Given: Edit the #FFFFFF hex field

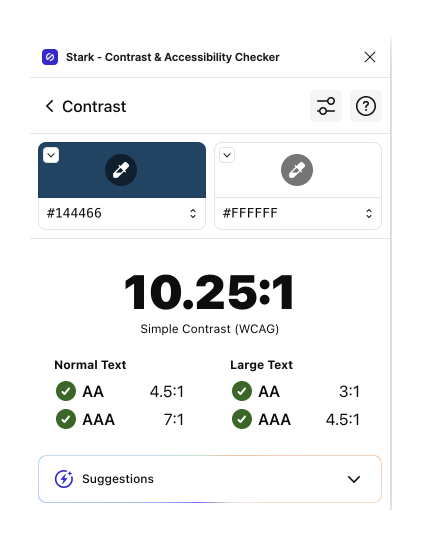Looking at the screenshot, I should point(291,213).
